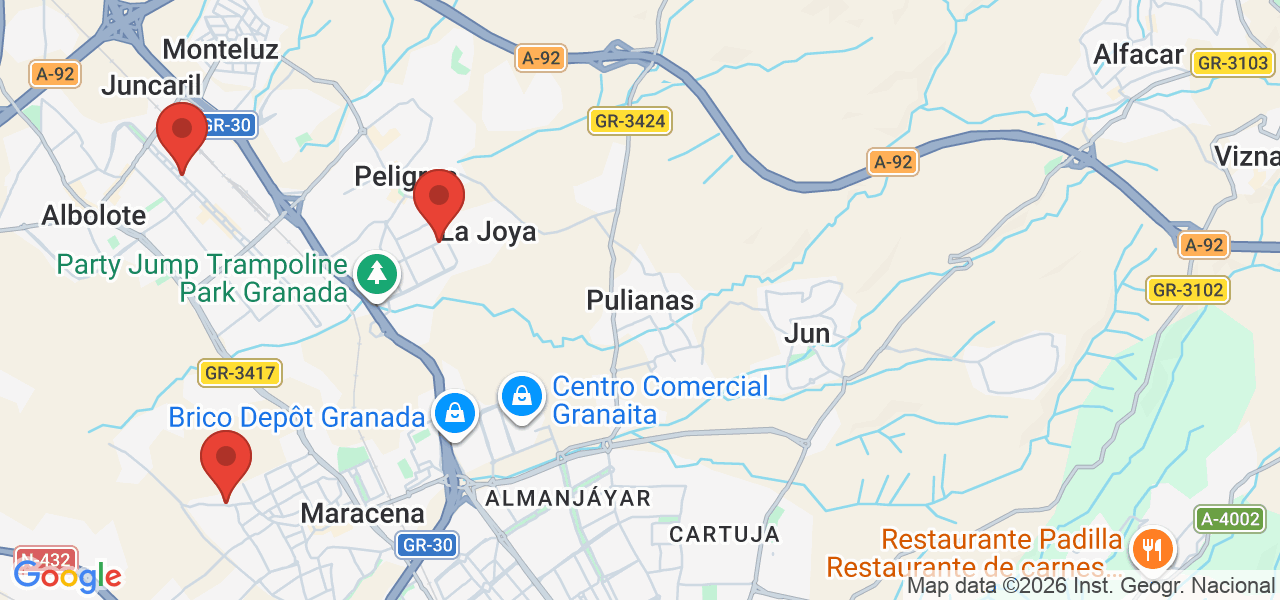This screenshot has width=1280, height=600.
Task: Open Centro Comercial Granaita shopping marker
Action: tap(522, 397)
